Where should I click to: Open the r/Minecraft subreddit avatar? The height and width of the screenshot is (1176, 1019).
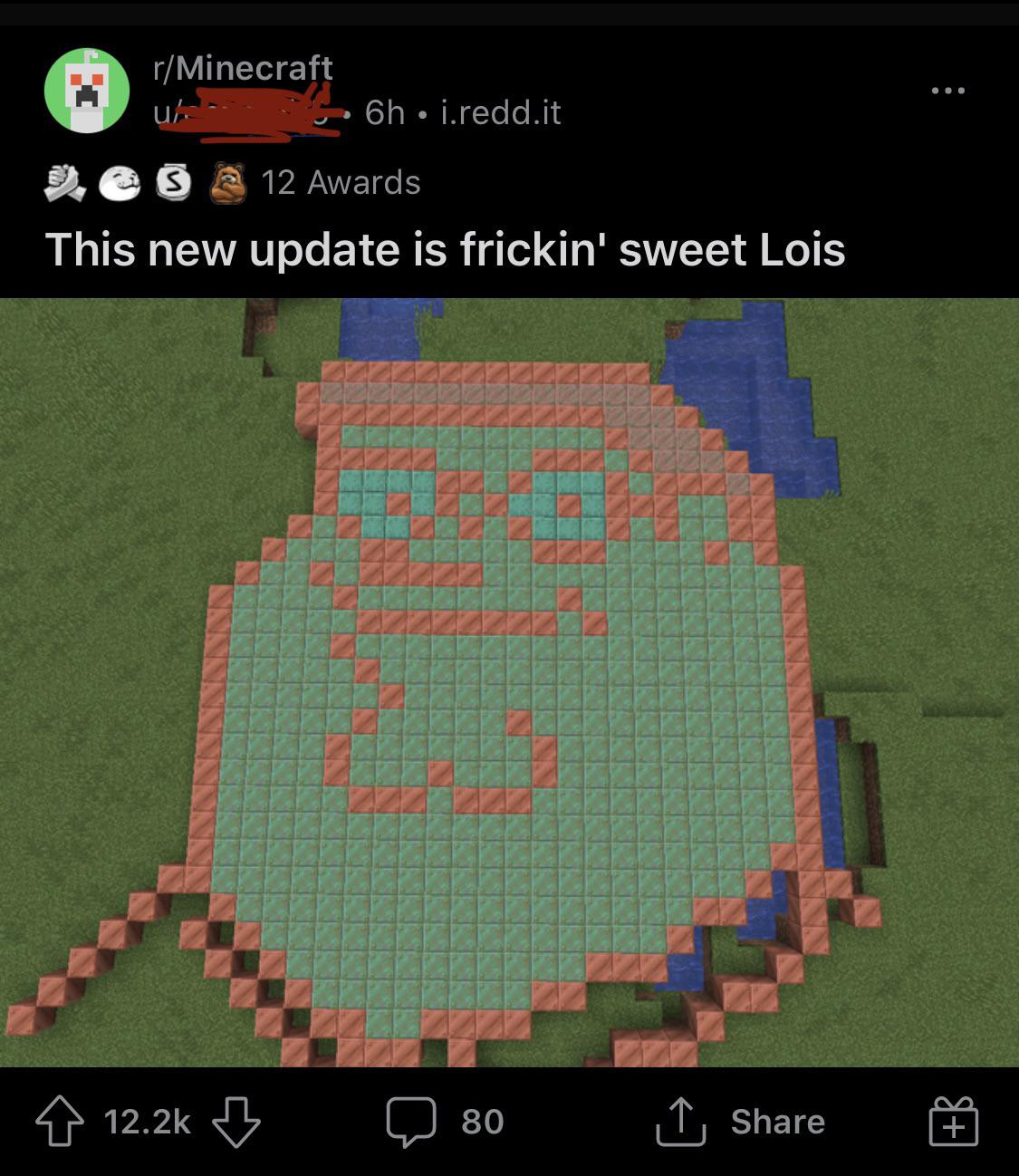point(87,91)
